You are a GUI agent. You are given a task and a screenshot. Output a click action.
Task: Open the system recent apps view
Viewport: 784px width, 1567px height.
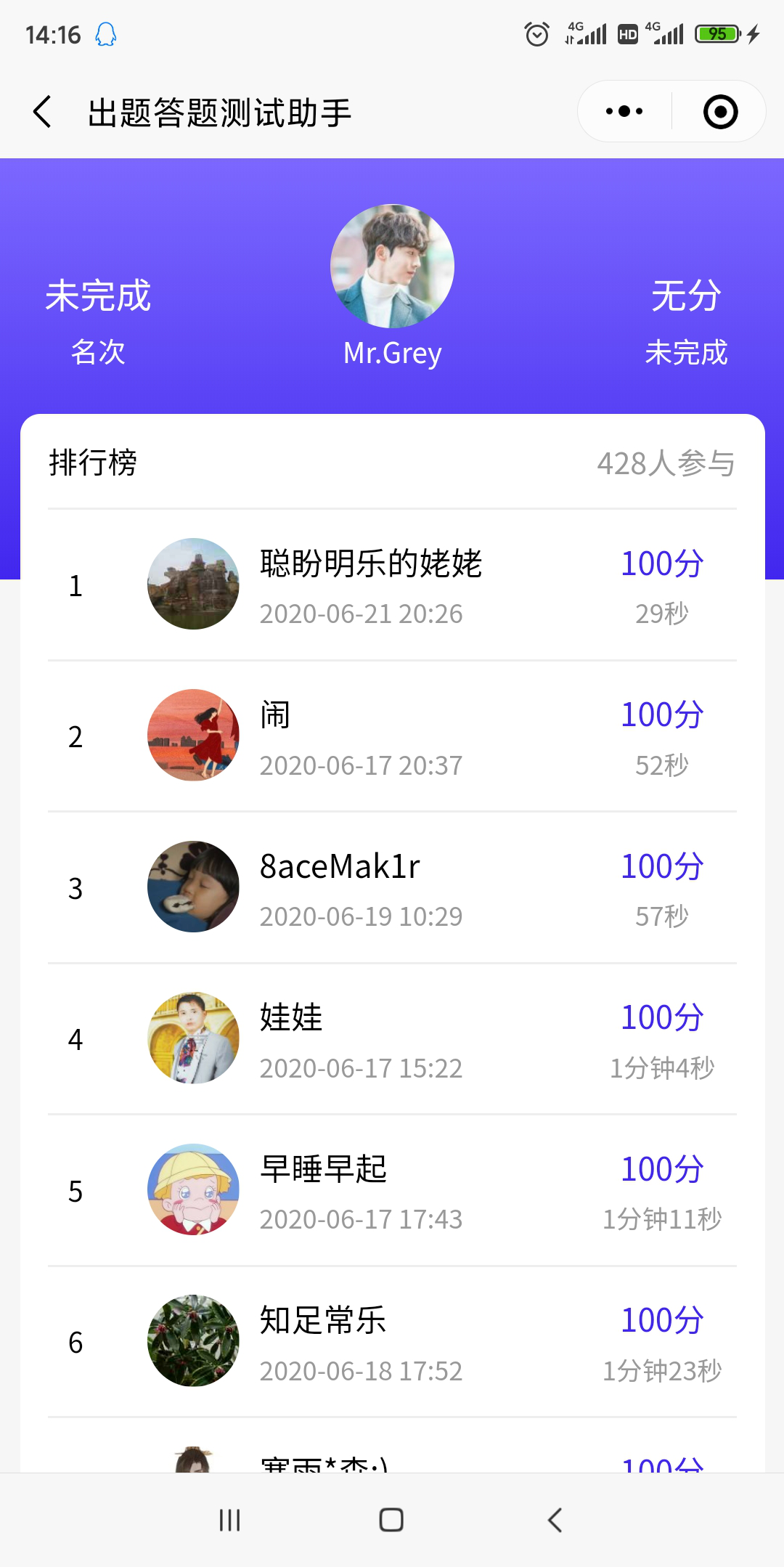pyautogui.click(x=229, y=1520)
